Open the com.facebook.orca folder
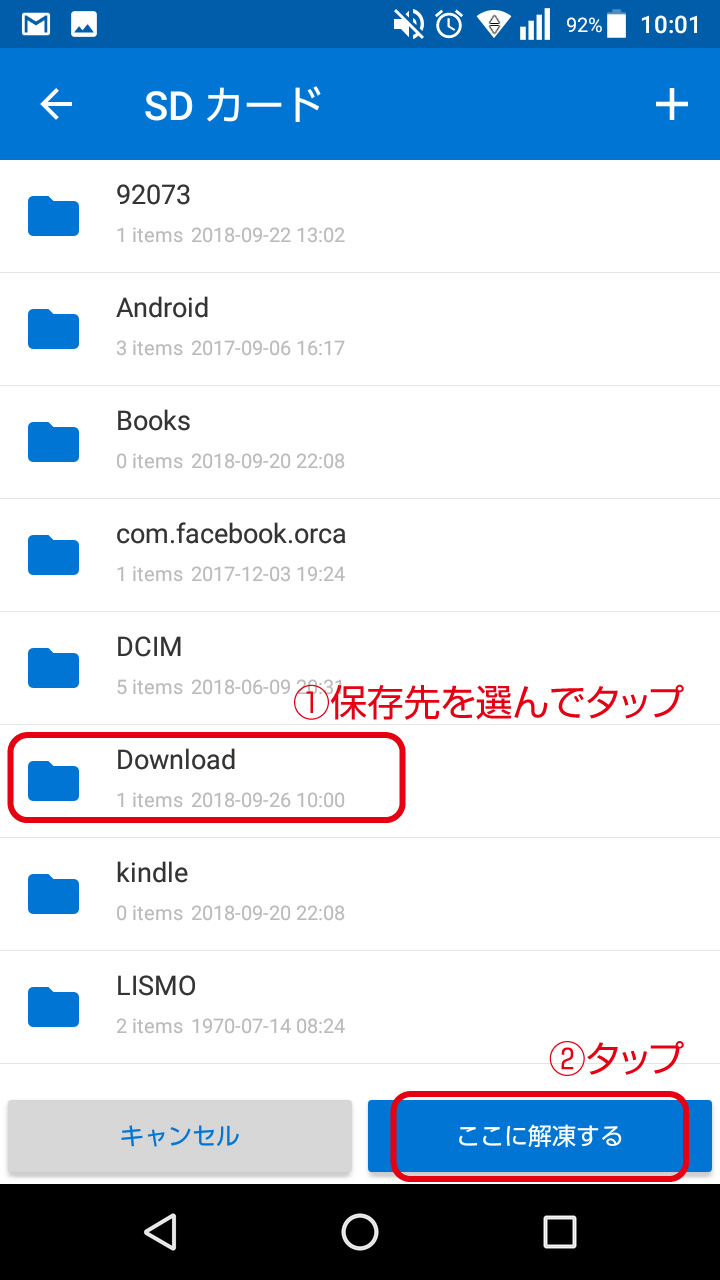The image size is (720, 1280). [x=360, y=555]
